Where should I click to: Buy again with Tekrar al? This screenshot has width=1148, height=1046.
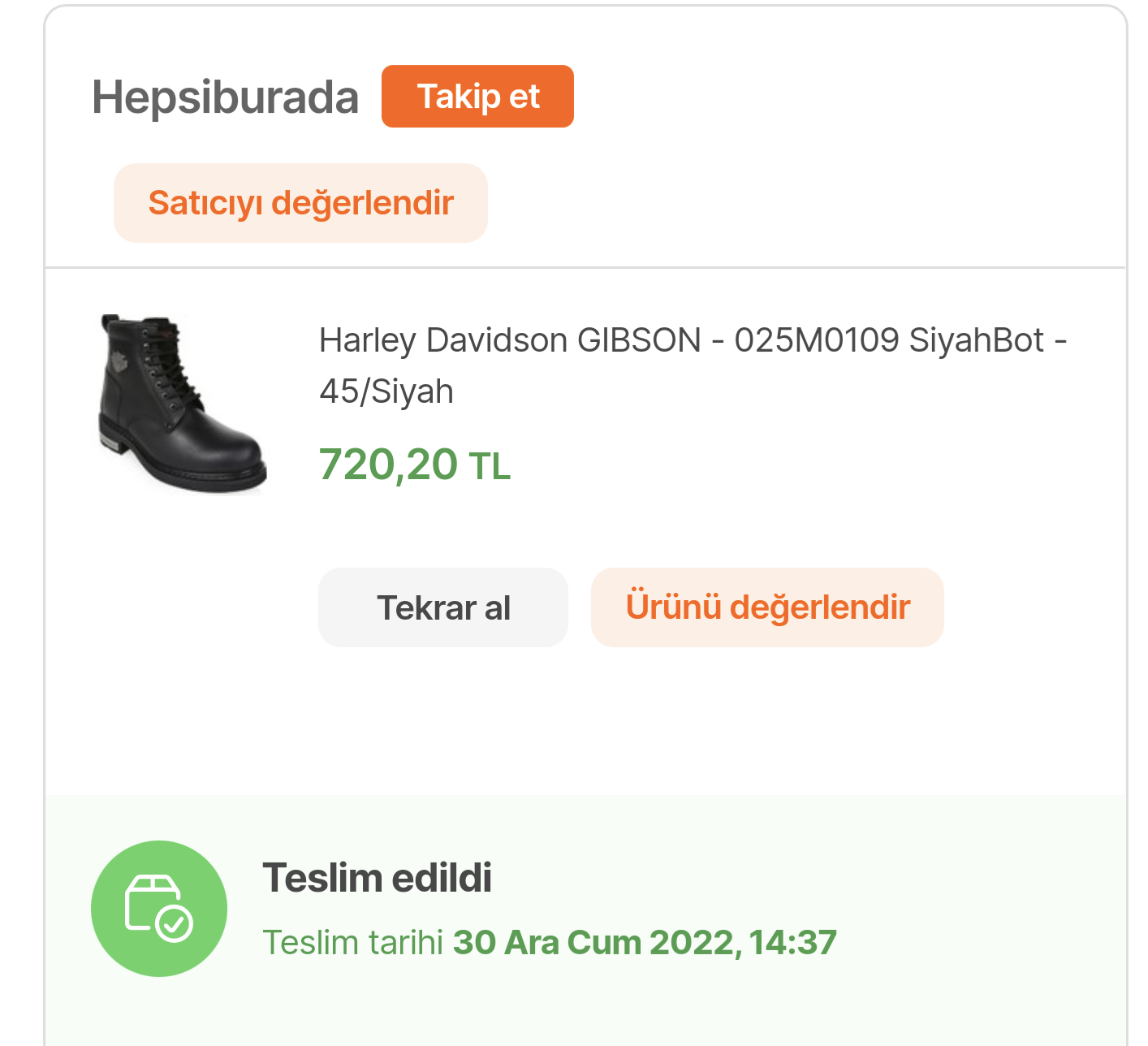point(442,607)
